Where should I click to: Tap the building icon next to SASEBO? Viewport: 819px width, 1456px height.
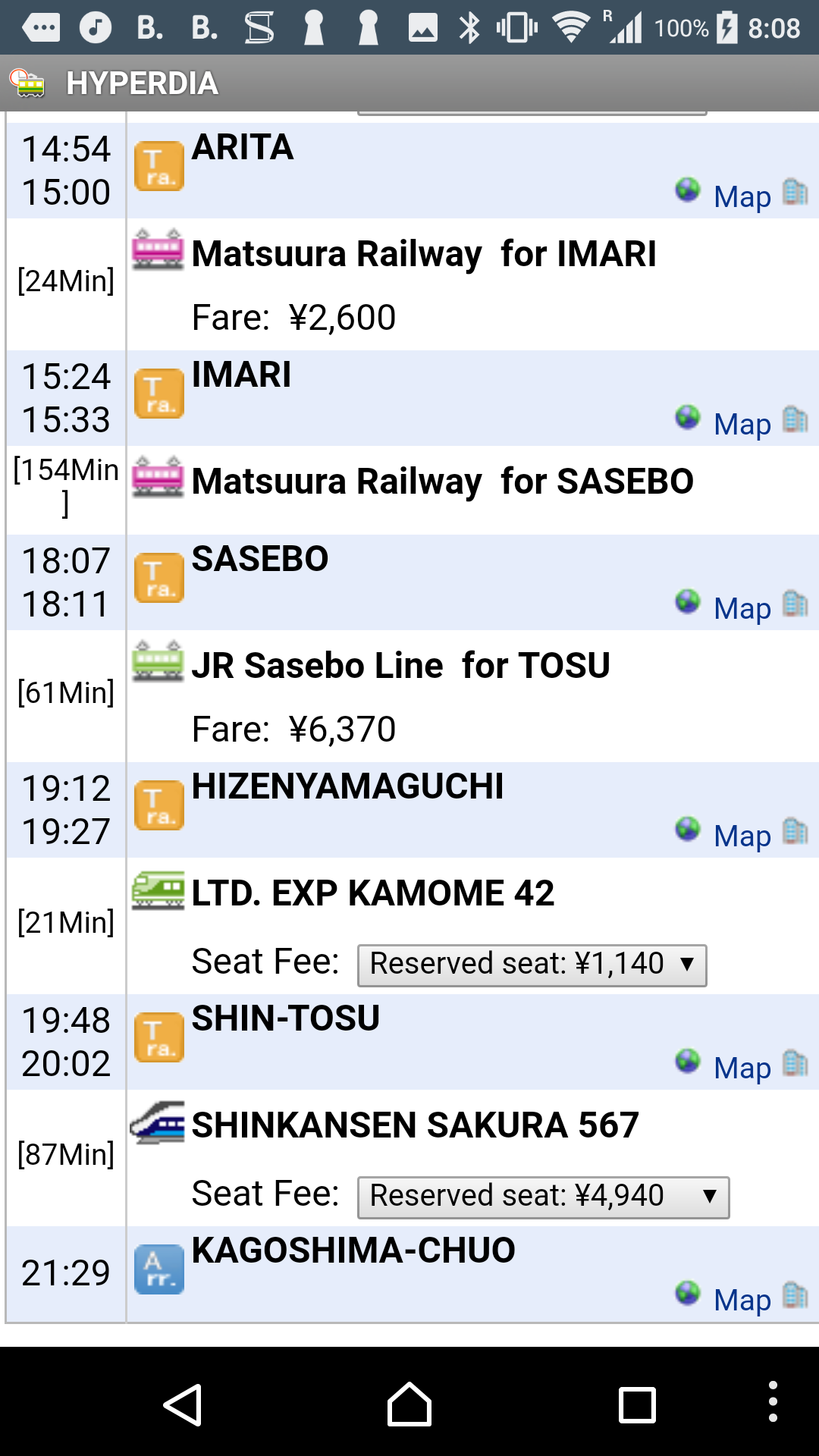click(795, 604)
